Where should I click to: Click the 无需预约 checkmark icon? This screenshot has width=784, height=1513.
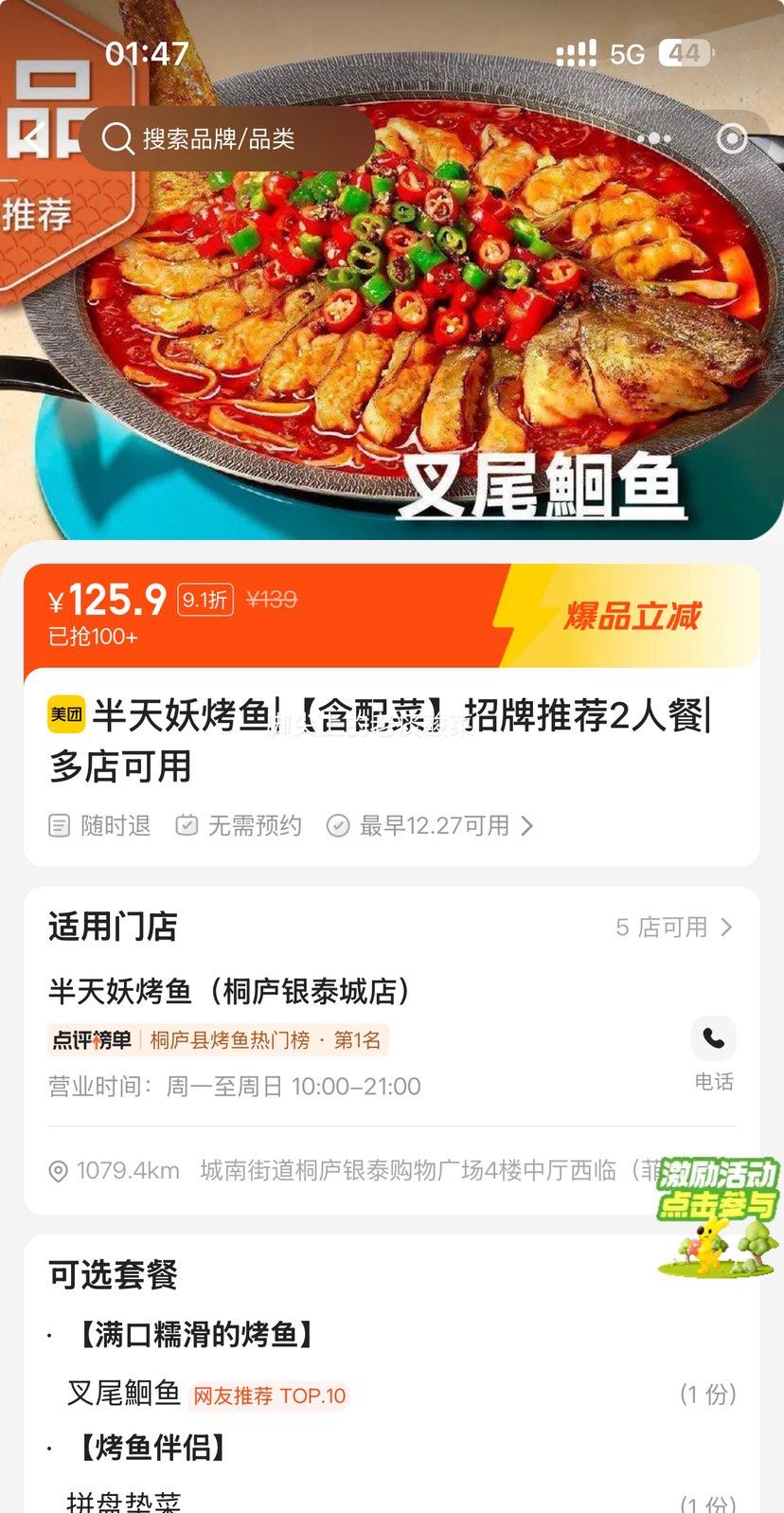click(x=187, y=825)
